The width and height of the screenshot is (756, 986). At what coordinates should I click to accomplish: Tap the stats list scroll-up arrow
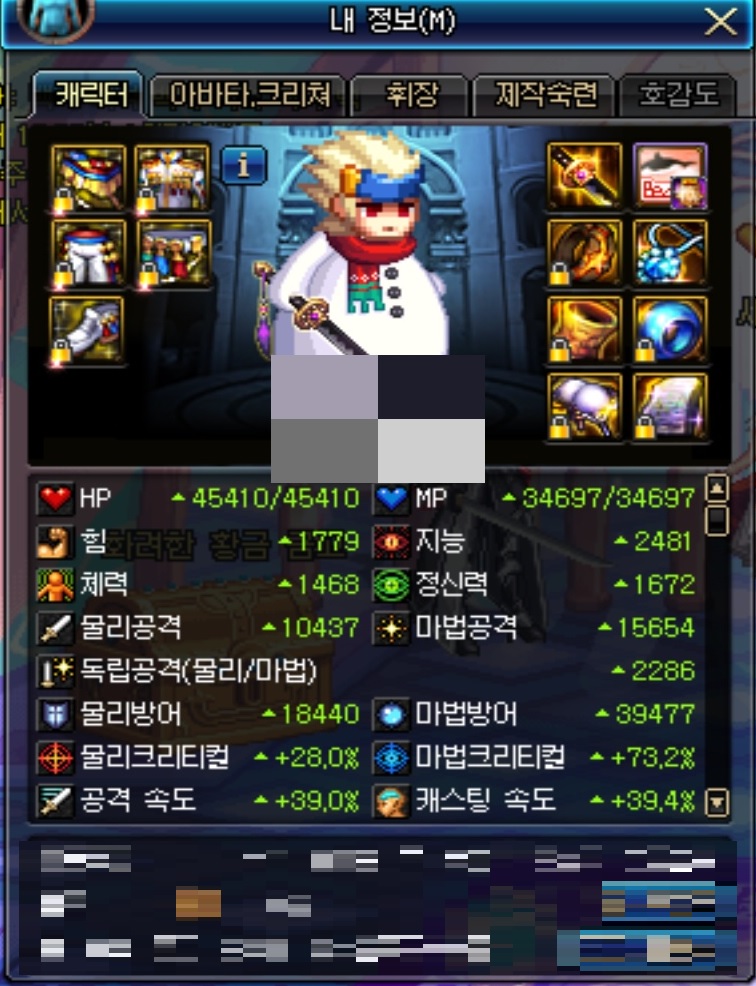point(717,488)
